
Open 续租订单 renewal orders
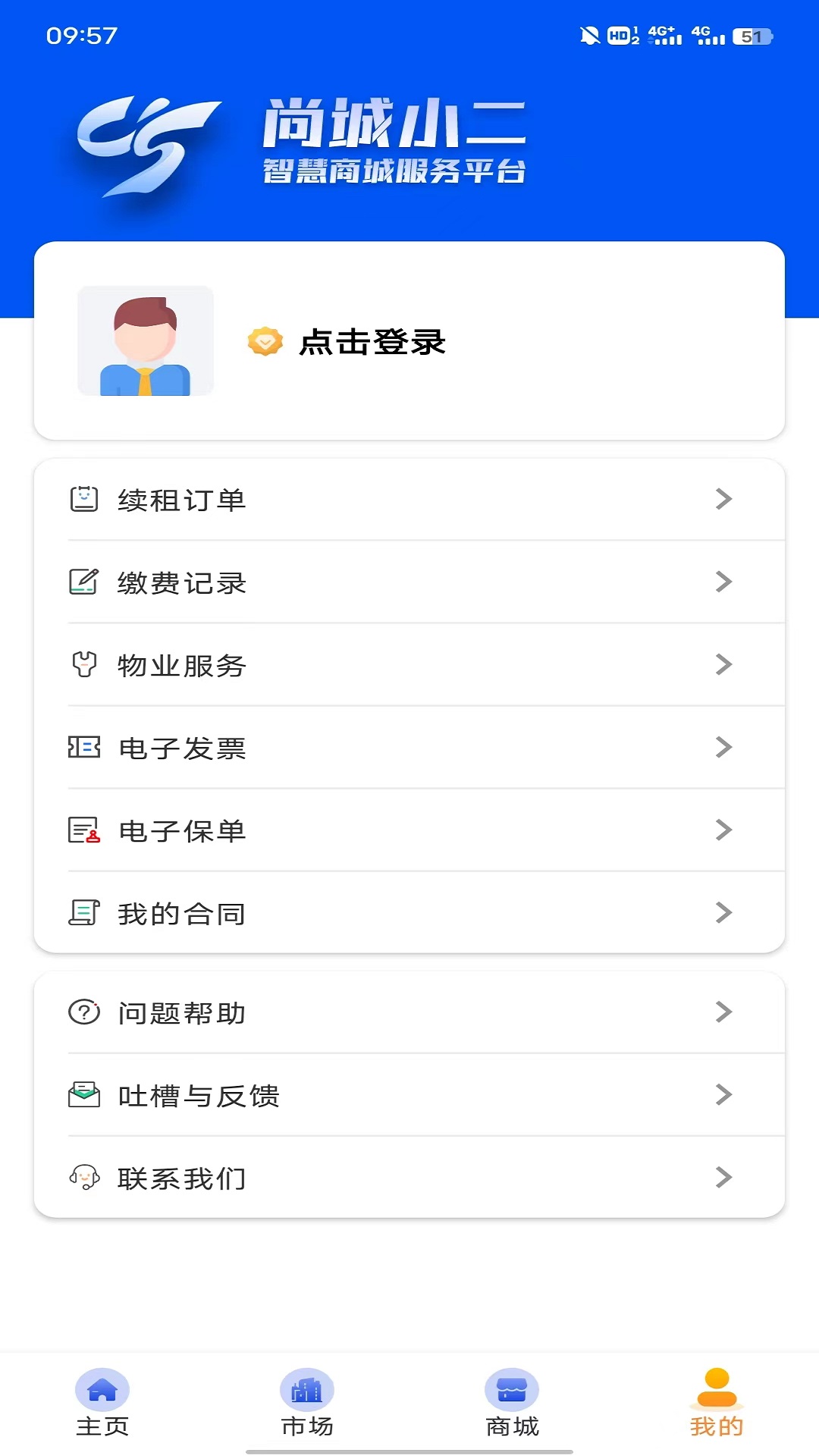click(409, 500)
